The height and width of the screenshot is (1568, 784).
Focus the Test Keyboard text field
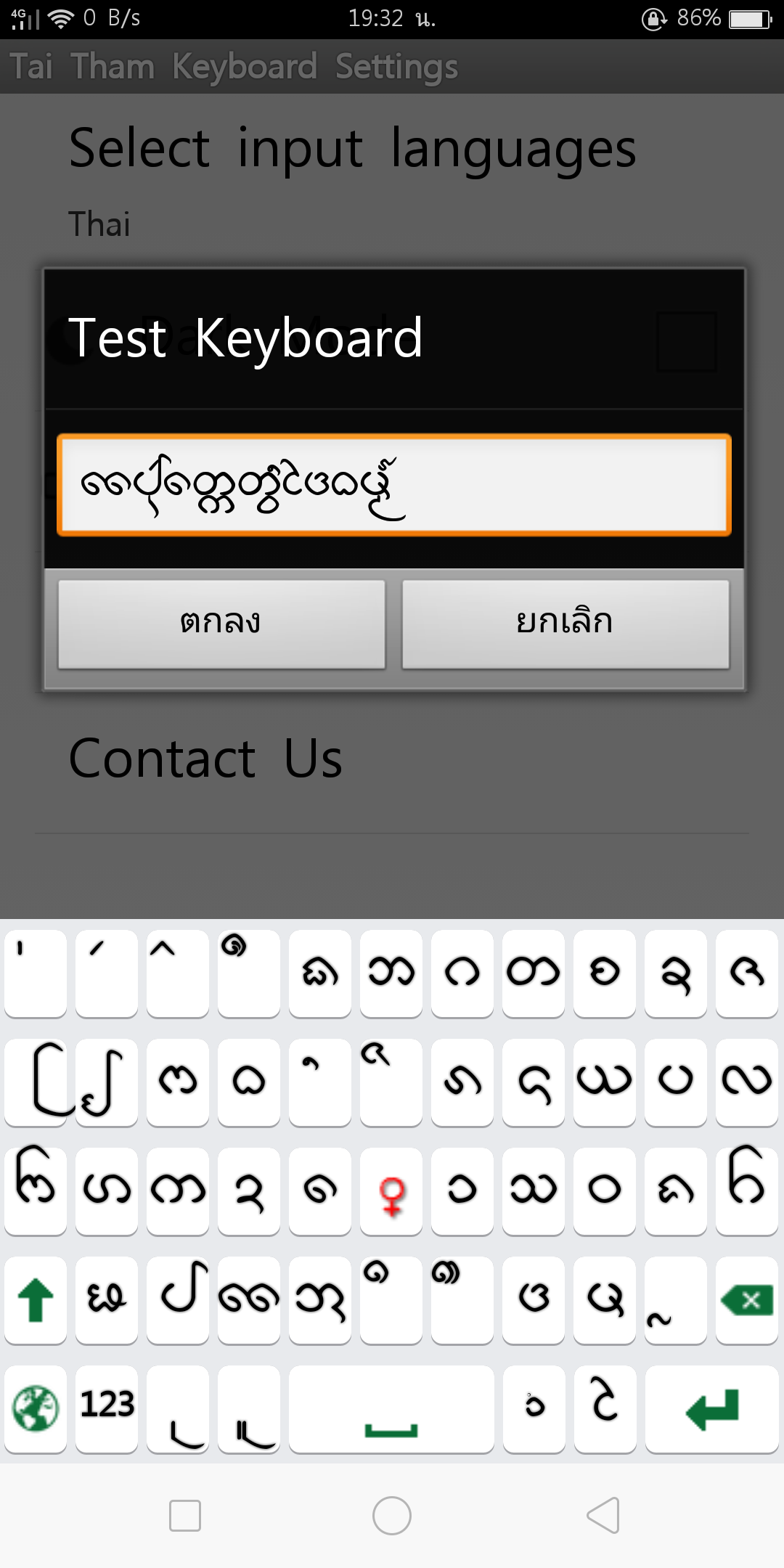pyautogui.click(x=393, y=485)
